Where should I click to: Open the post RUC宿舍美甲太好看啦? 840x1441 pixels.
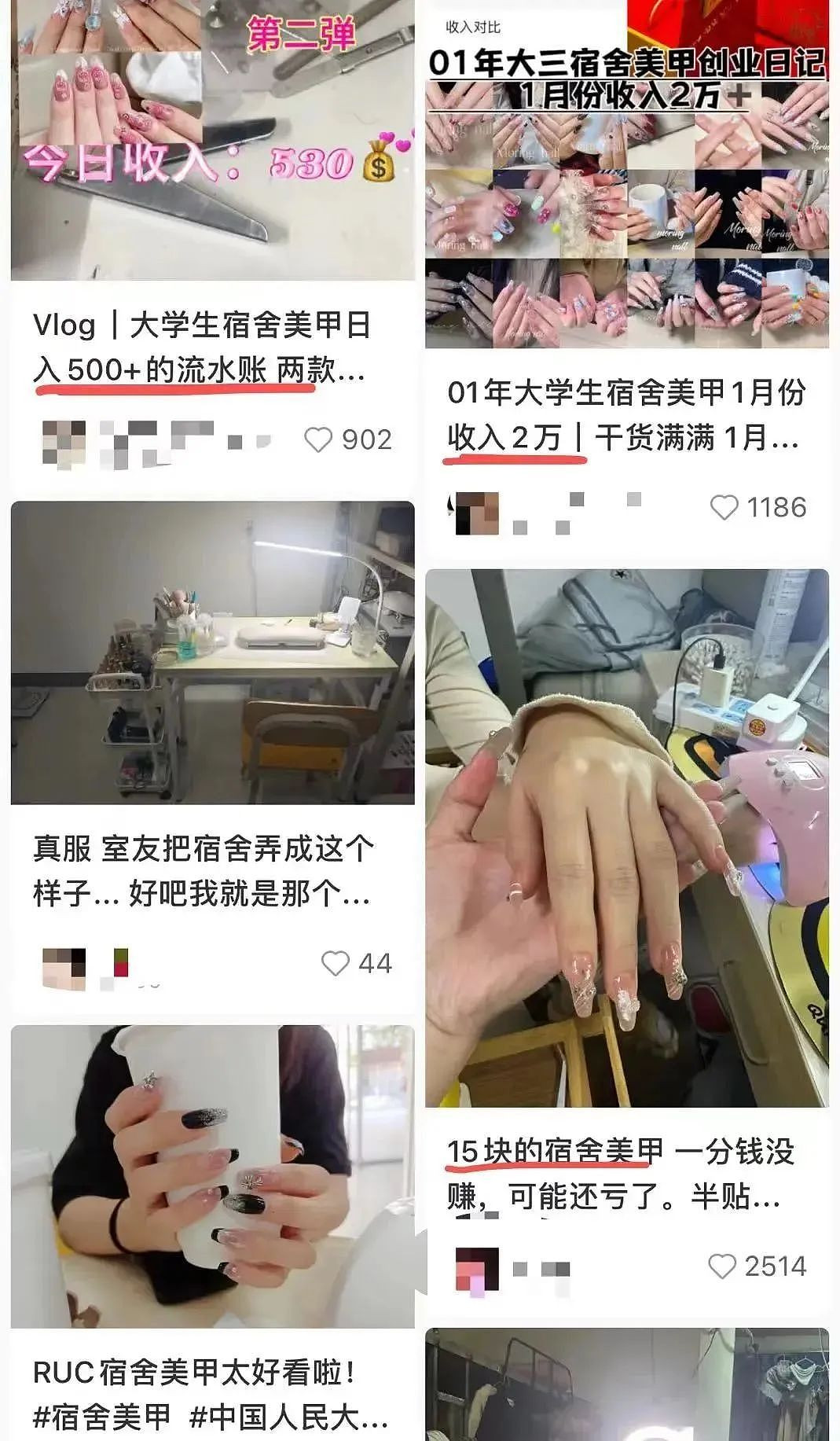(x=211, y=1395)
